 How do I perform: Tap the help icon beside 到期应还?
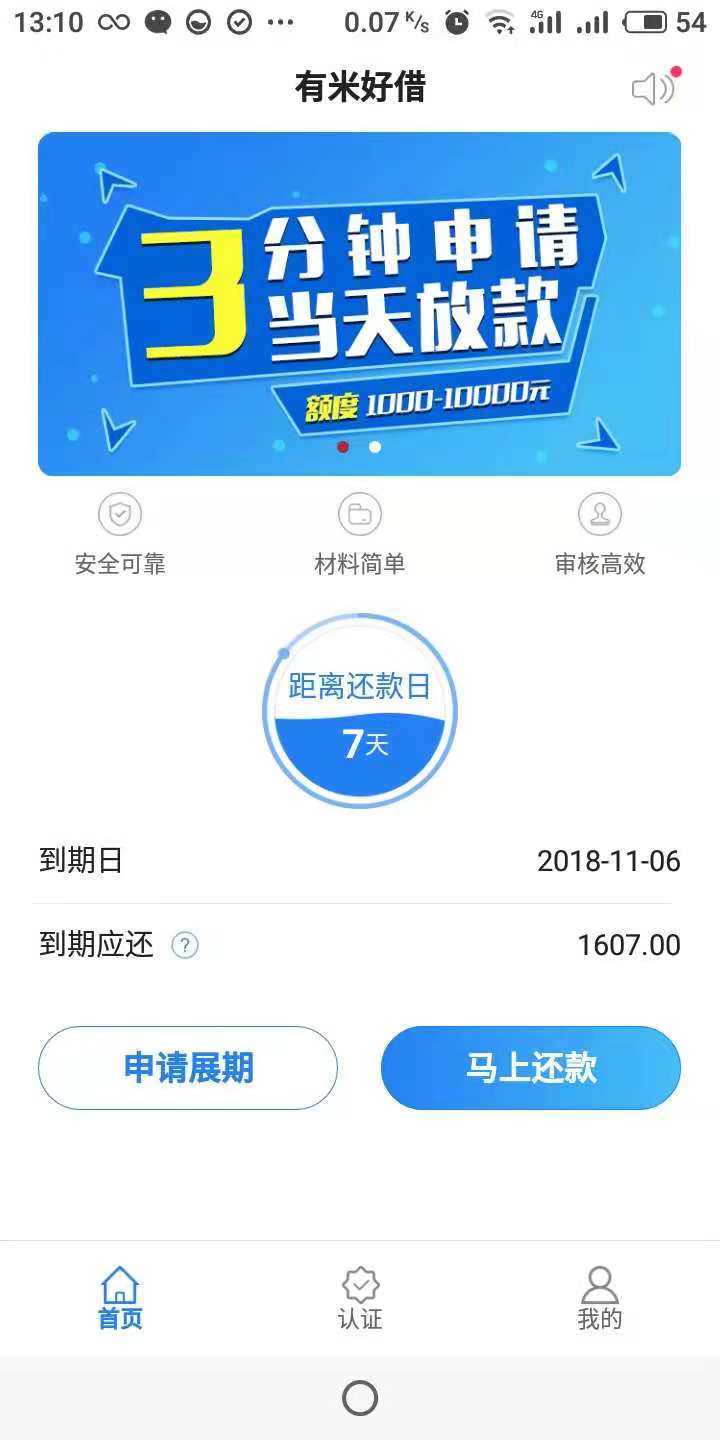tap(185, 945)
